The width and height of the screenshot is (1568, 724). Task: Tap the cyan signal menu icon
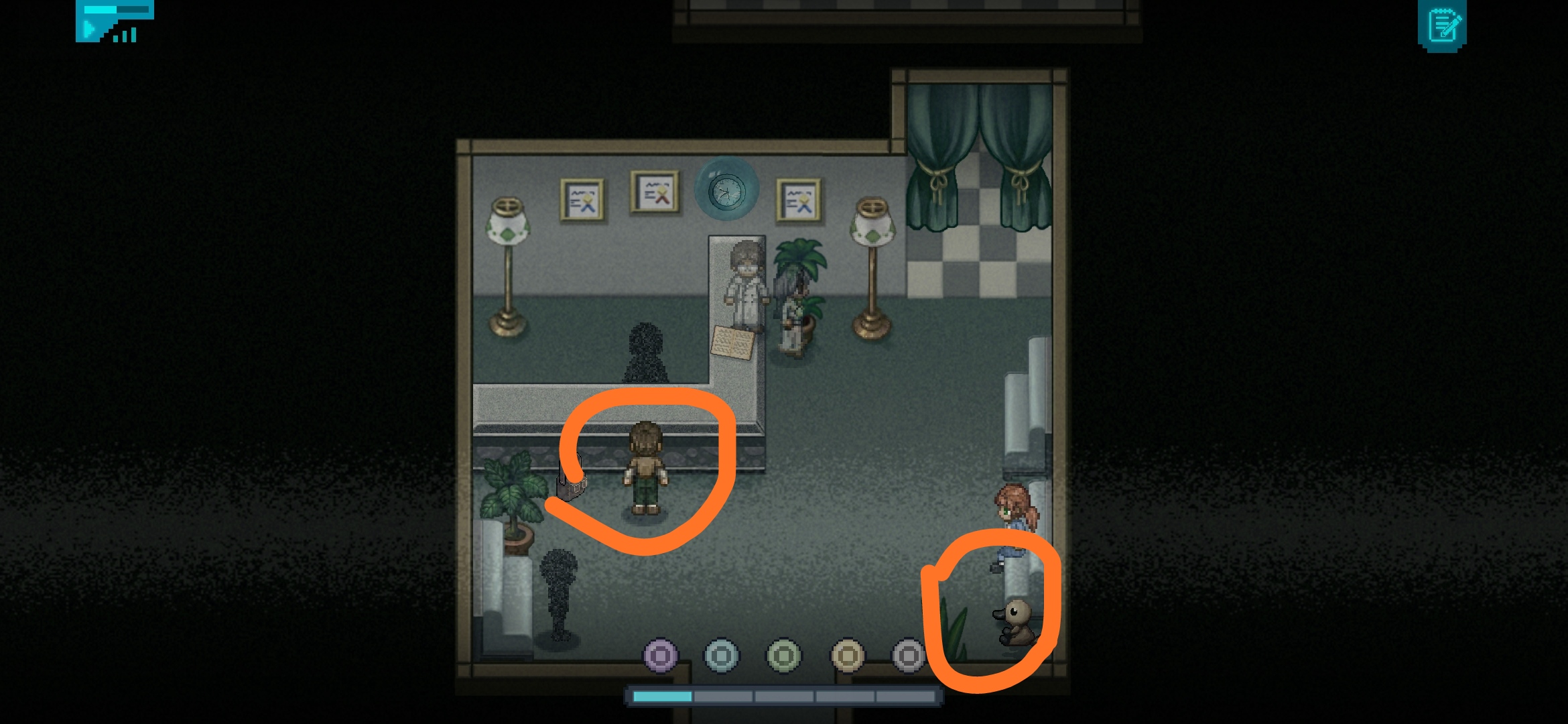[x=115, y=21]
